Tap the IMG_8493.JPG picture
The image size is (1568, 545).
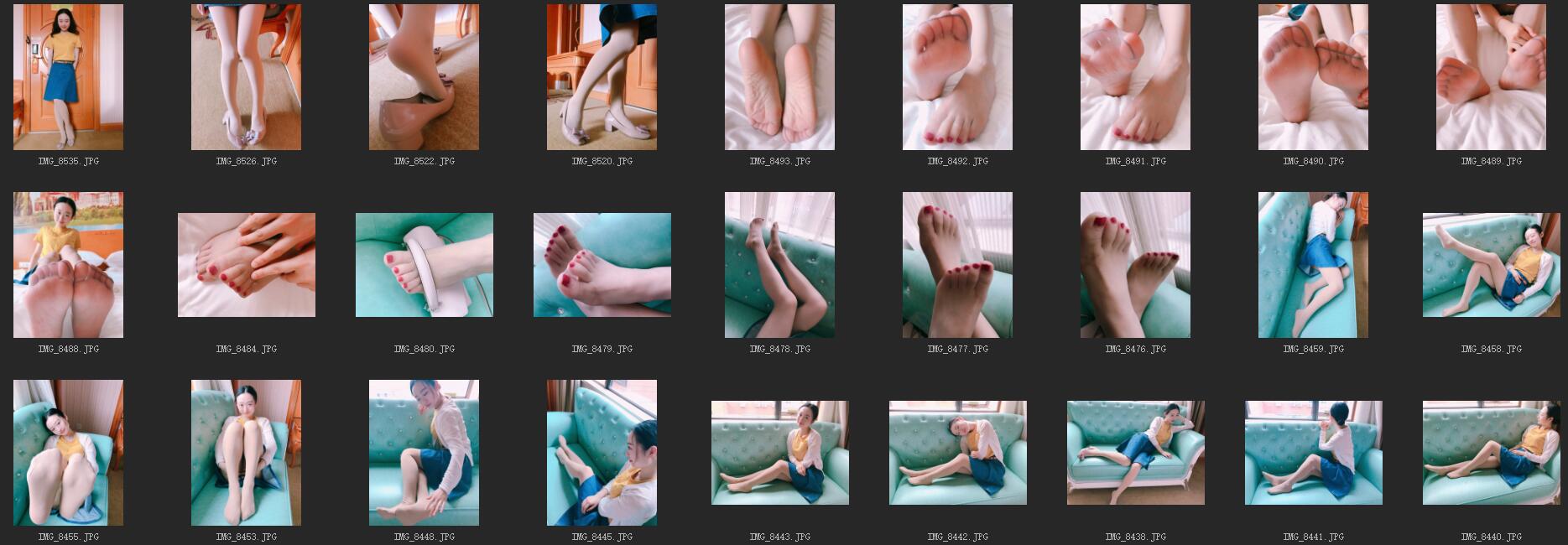[x=779, y=77]
